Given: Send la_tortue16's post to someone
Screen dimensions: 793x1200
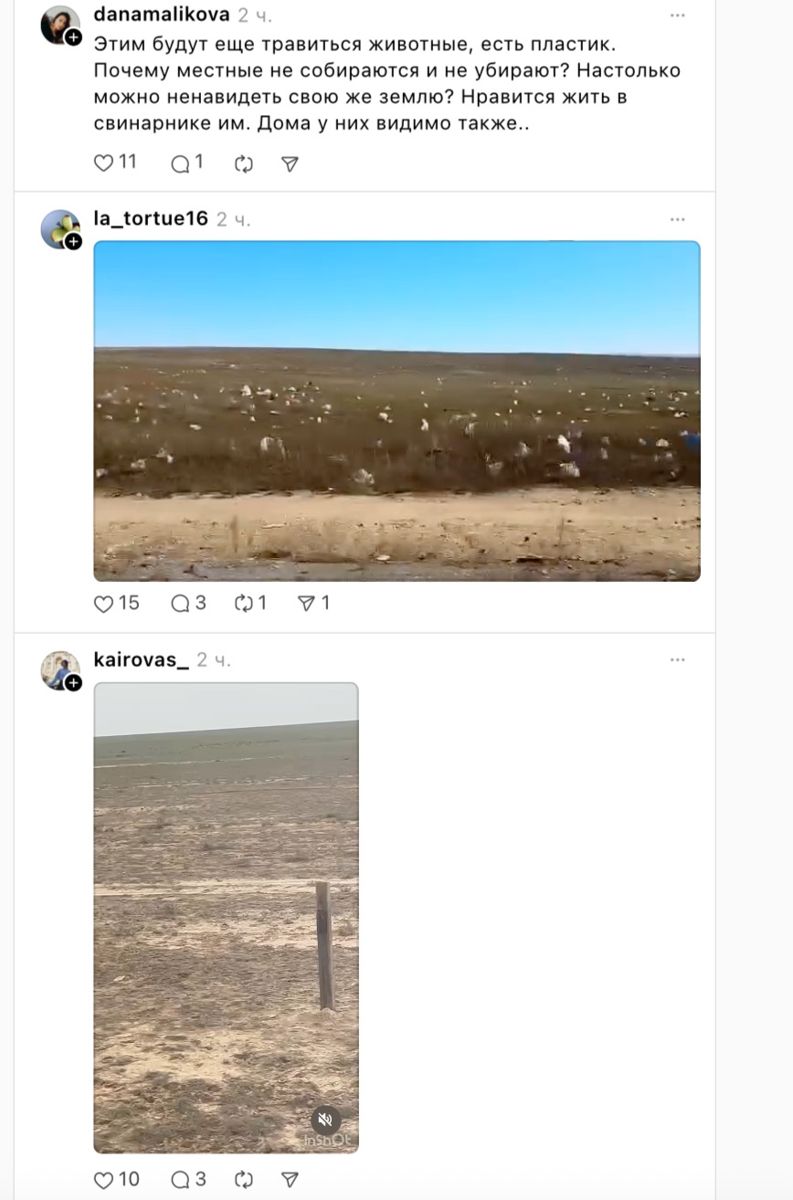Looking at the screenshot, I should tap(307, 603).
